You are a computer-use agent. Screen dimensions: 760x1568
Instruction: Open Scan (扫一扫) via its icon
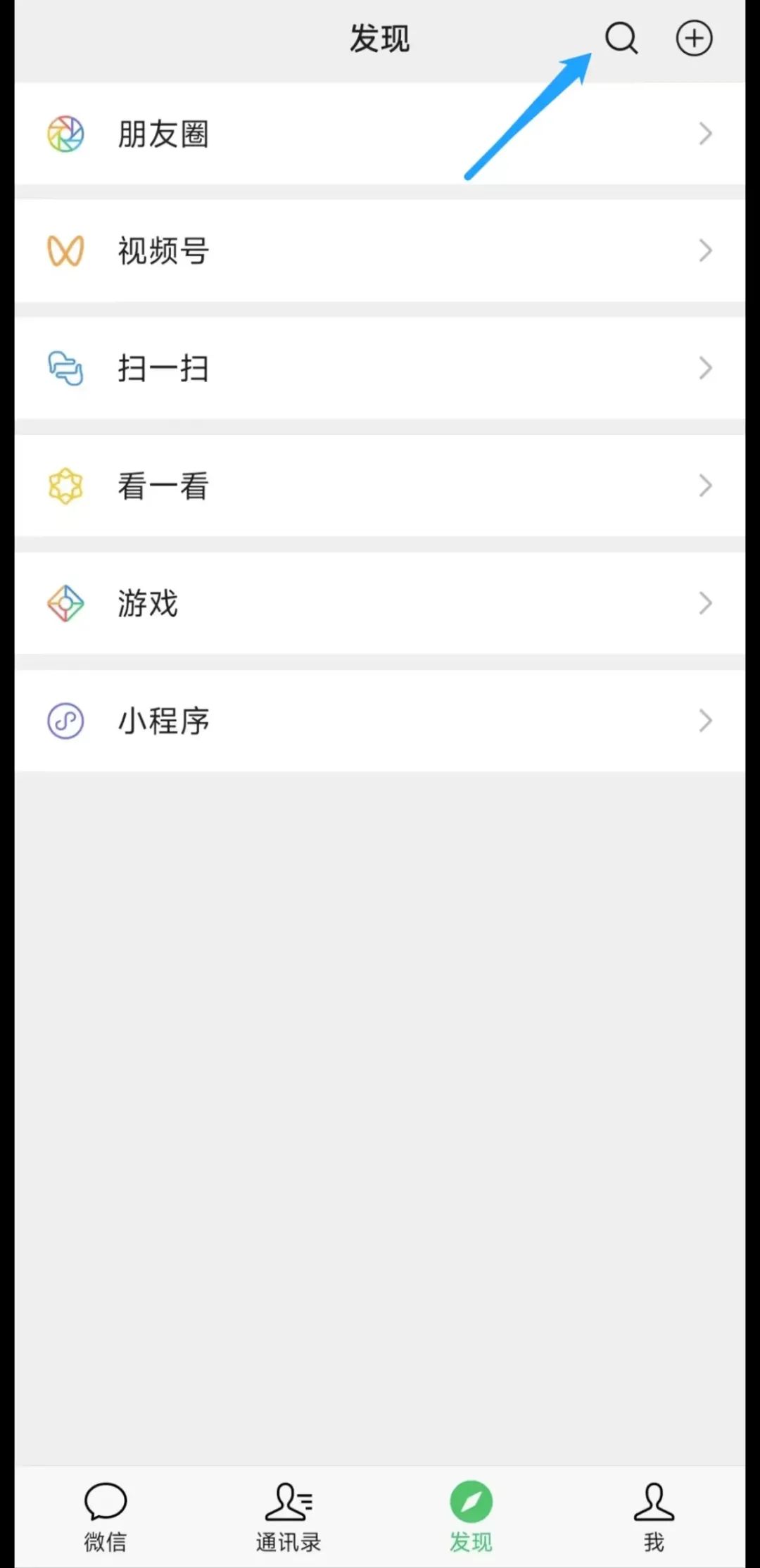point(65,368)
